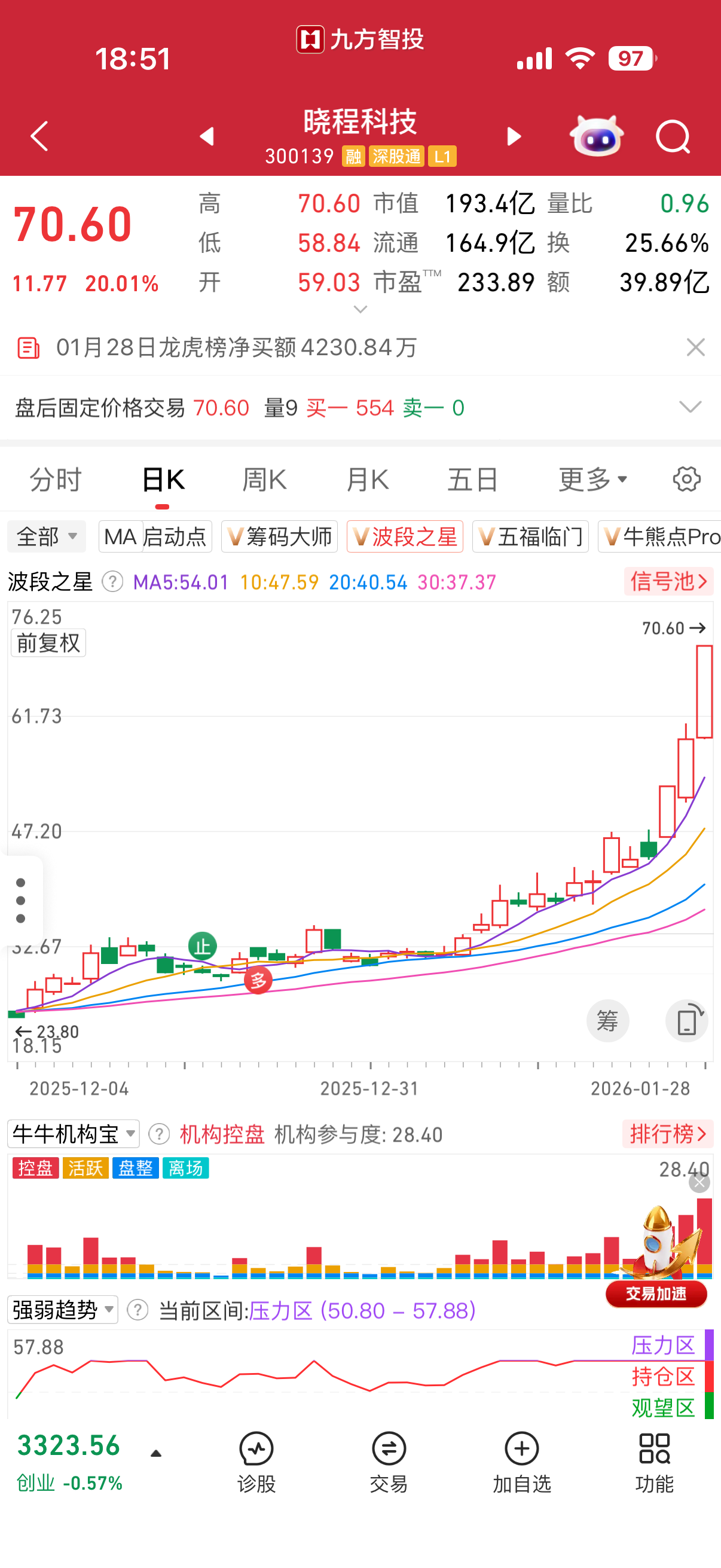Switch to the 分时 chart tab

(56, 480)
